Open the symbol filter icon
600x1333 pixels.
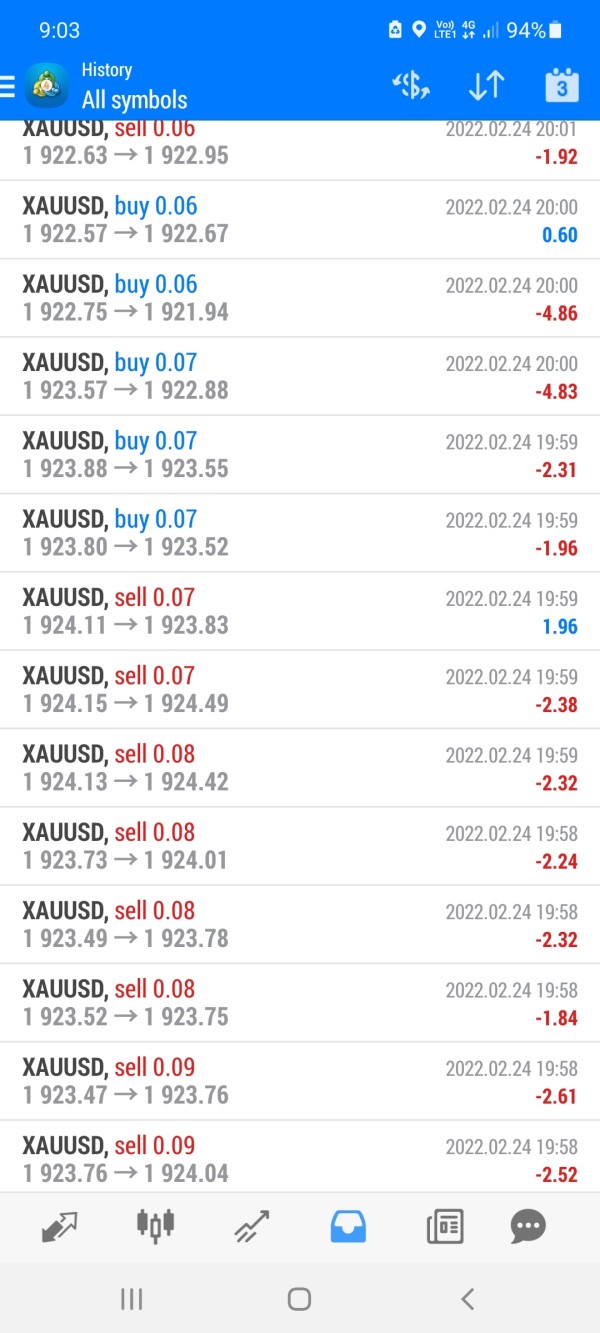[x=411, y=86]
